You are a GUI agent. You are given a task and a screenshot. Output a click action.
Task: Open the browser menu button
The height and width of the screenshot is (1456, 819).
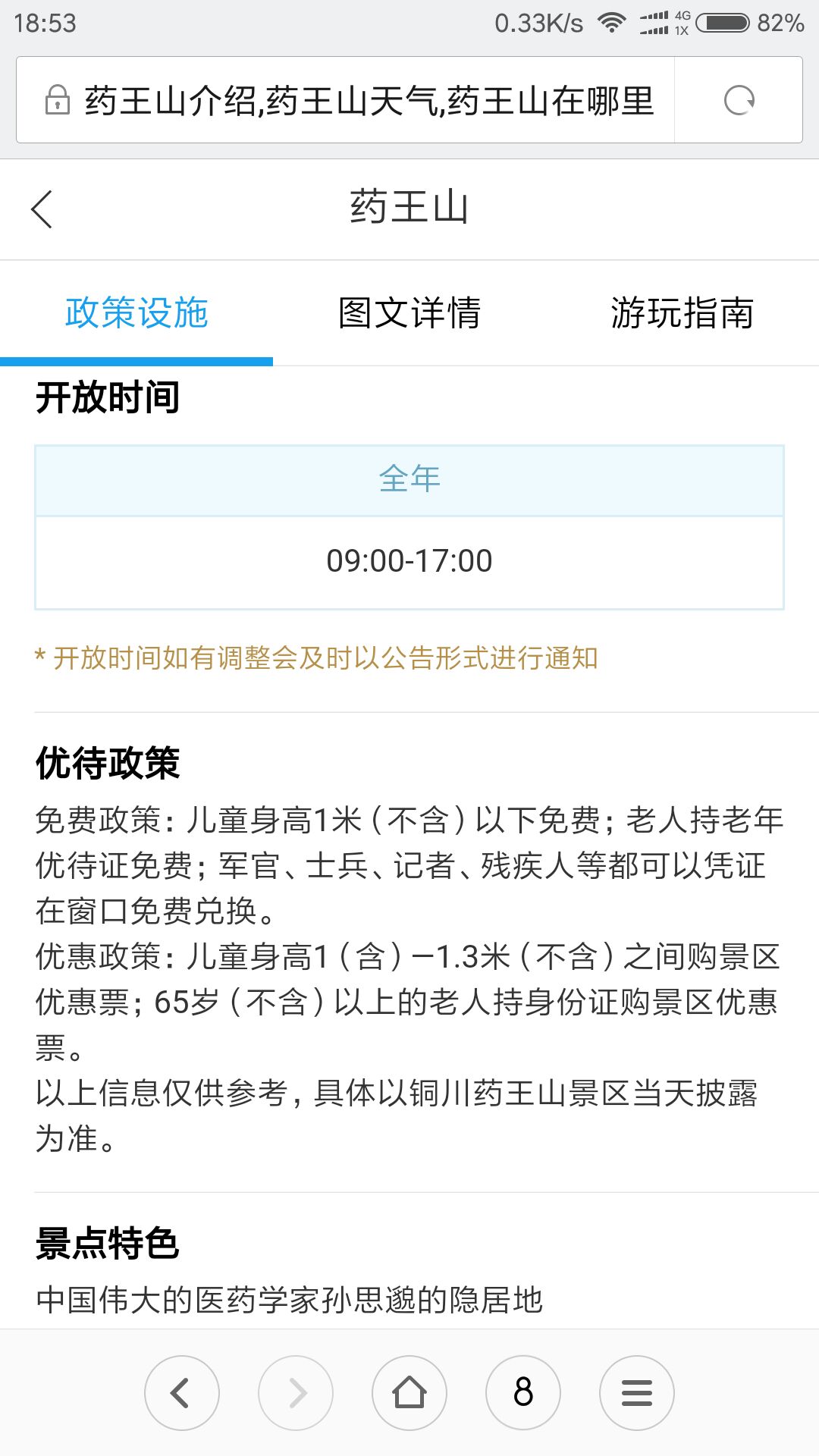point(637,1393)
